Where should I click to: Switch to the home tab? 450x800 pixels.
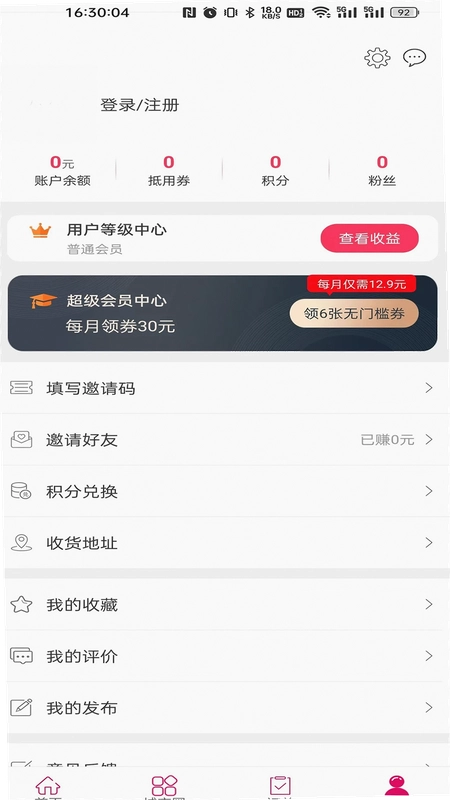click(x=48, y=787)
